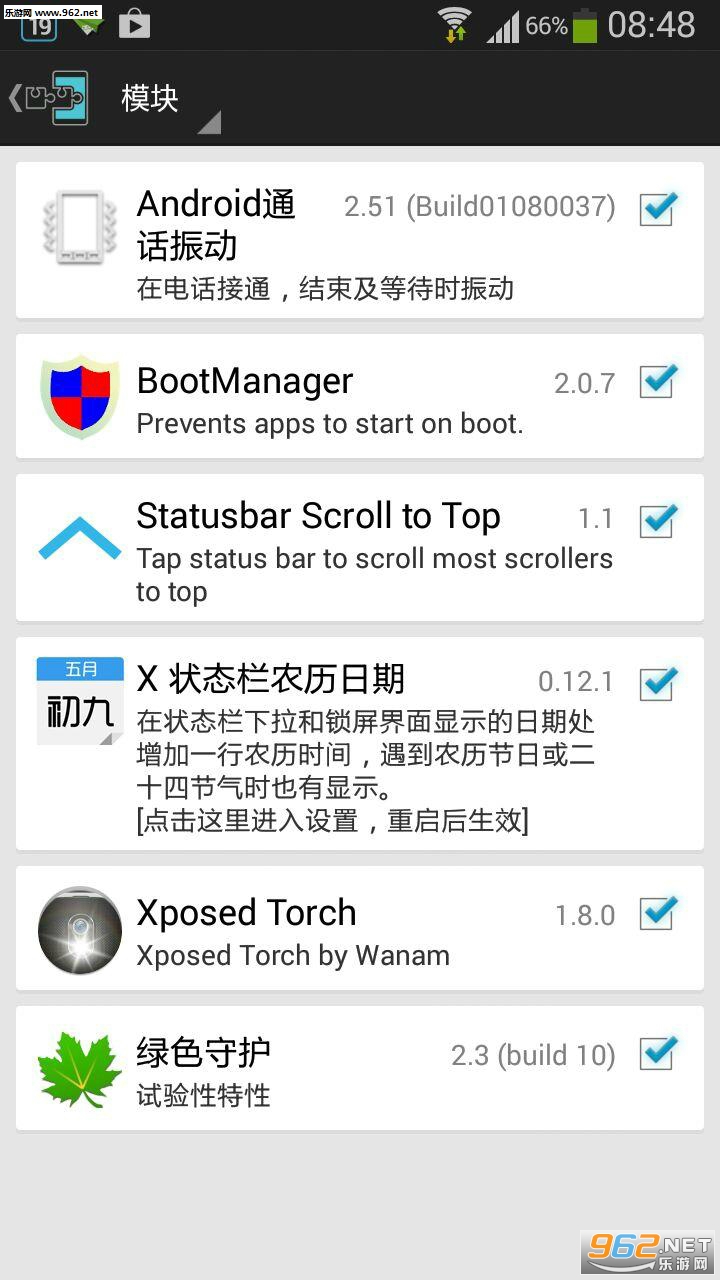Uncheck X 状态栏农历日期 module
The height and width of the screenshot is (1280, 720).
point(658,683)
